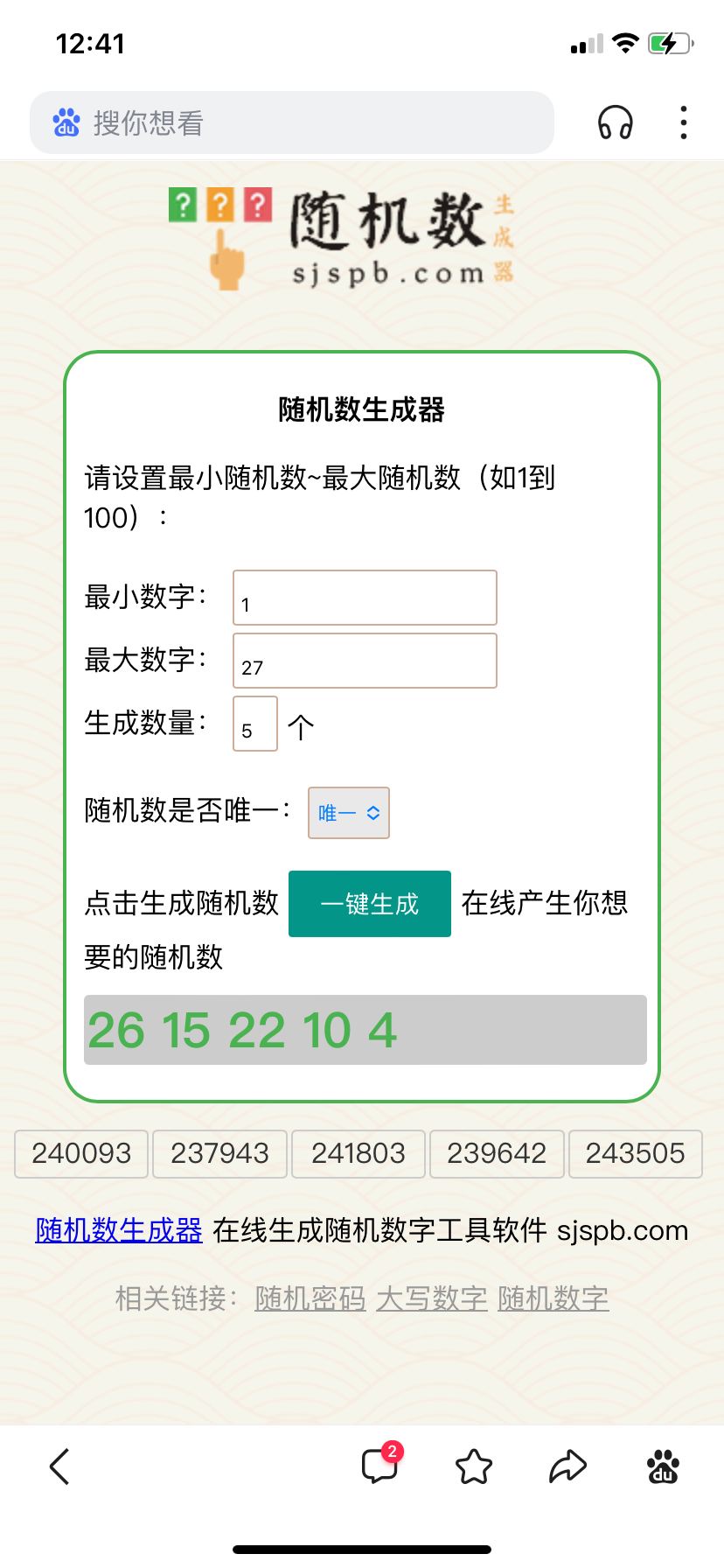Go back with the bottom arrow
The height and width of the screenshot is (1568, 724).
tap(59, 1466)
